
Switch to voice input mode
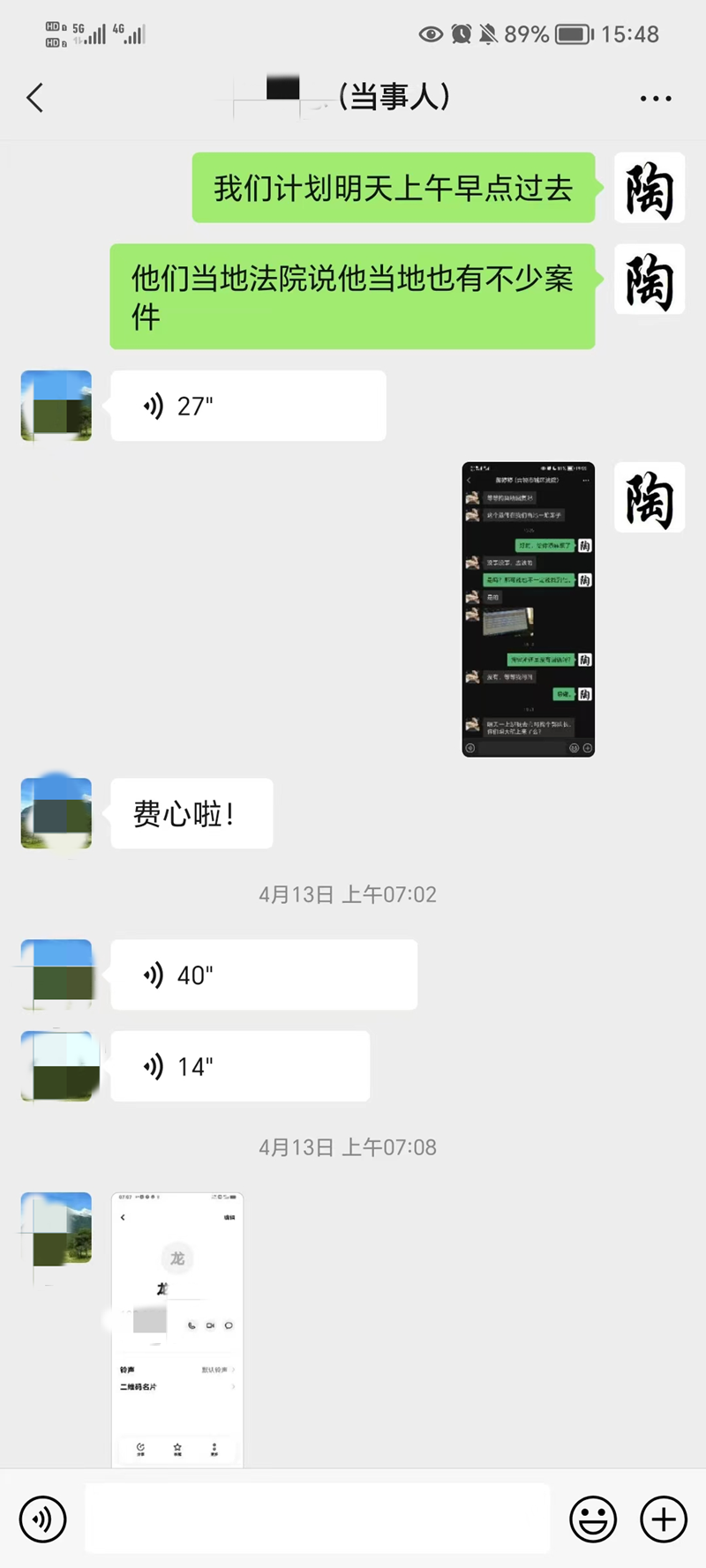(42, 1519)
